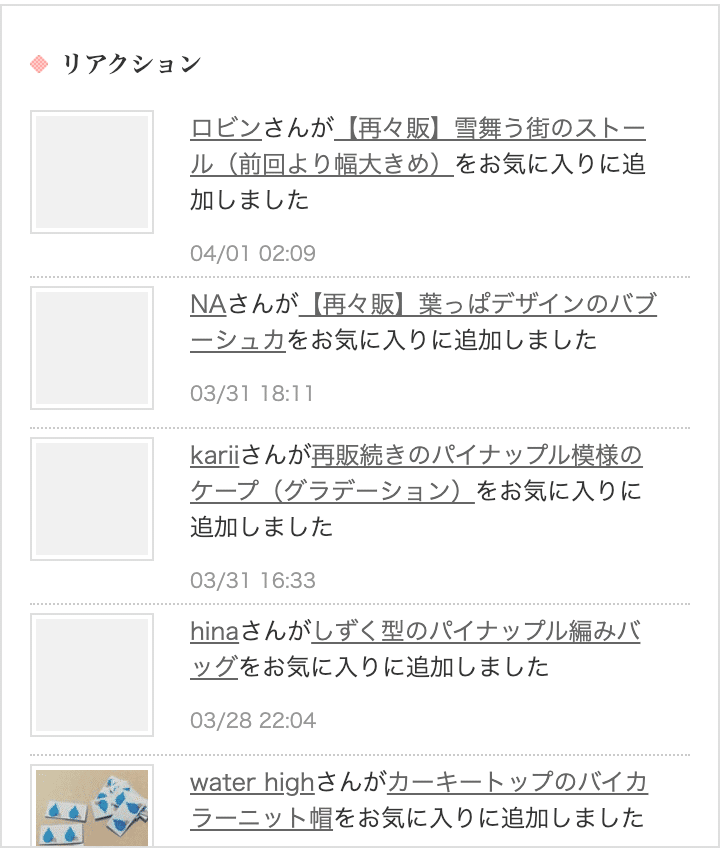Tap the thumbnail beside hina's reaction
Screen dimensions: 728x854
(x=92, y=675)
